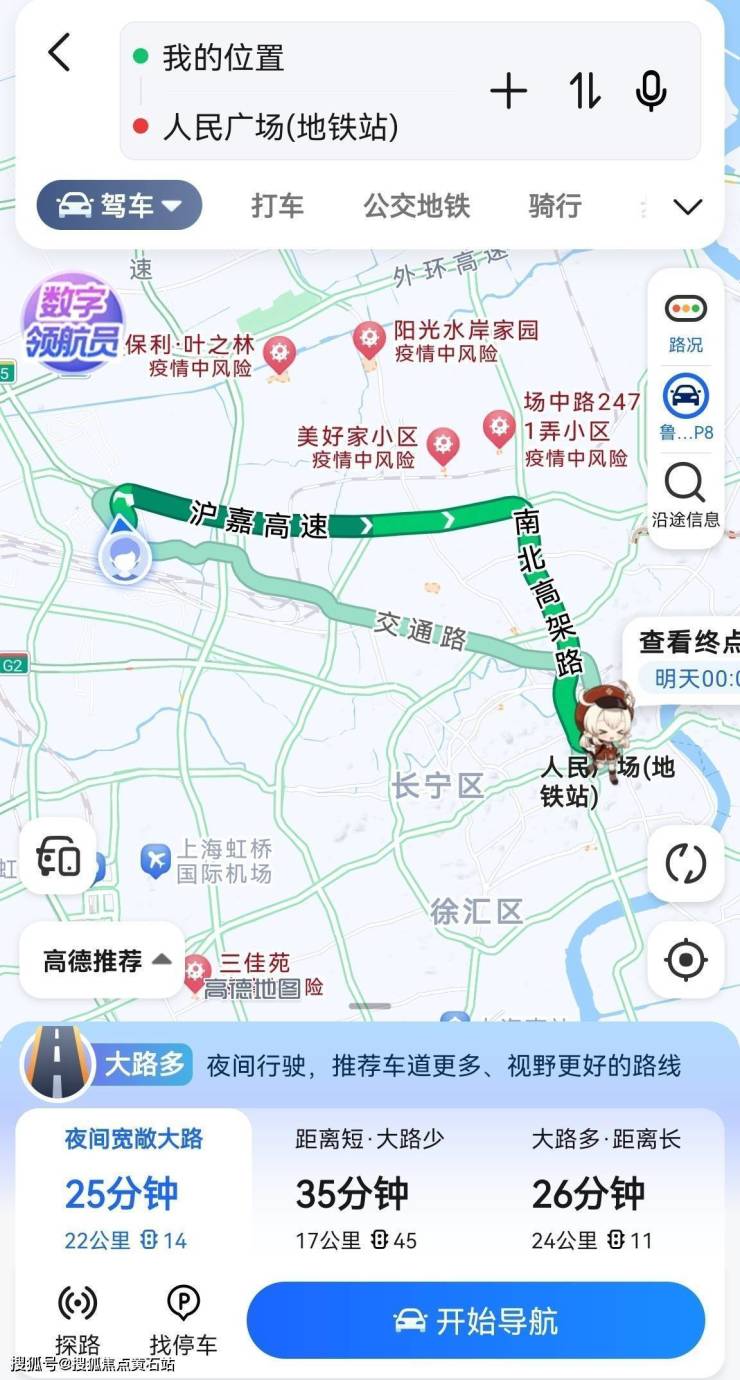Select the 35分钟 距离短 route

point(370,1190)
